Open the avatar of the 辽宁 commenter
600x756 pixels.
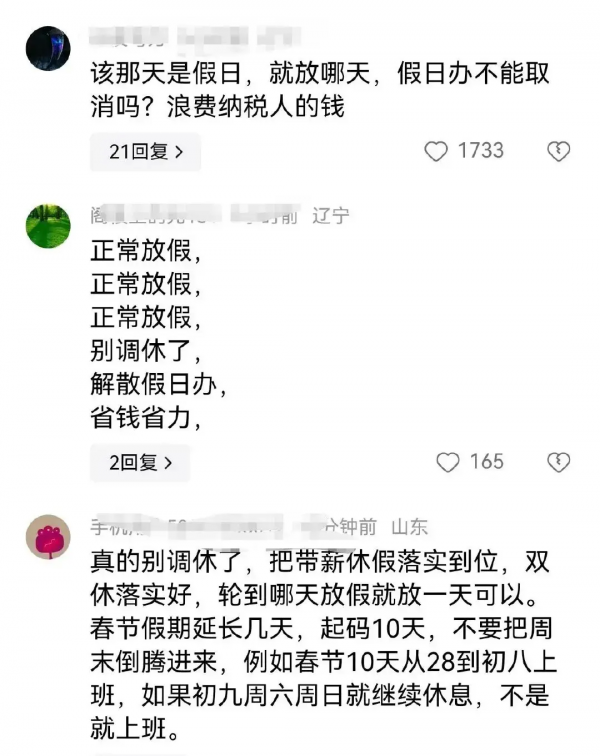point(48,225)
